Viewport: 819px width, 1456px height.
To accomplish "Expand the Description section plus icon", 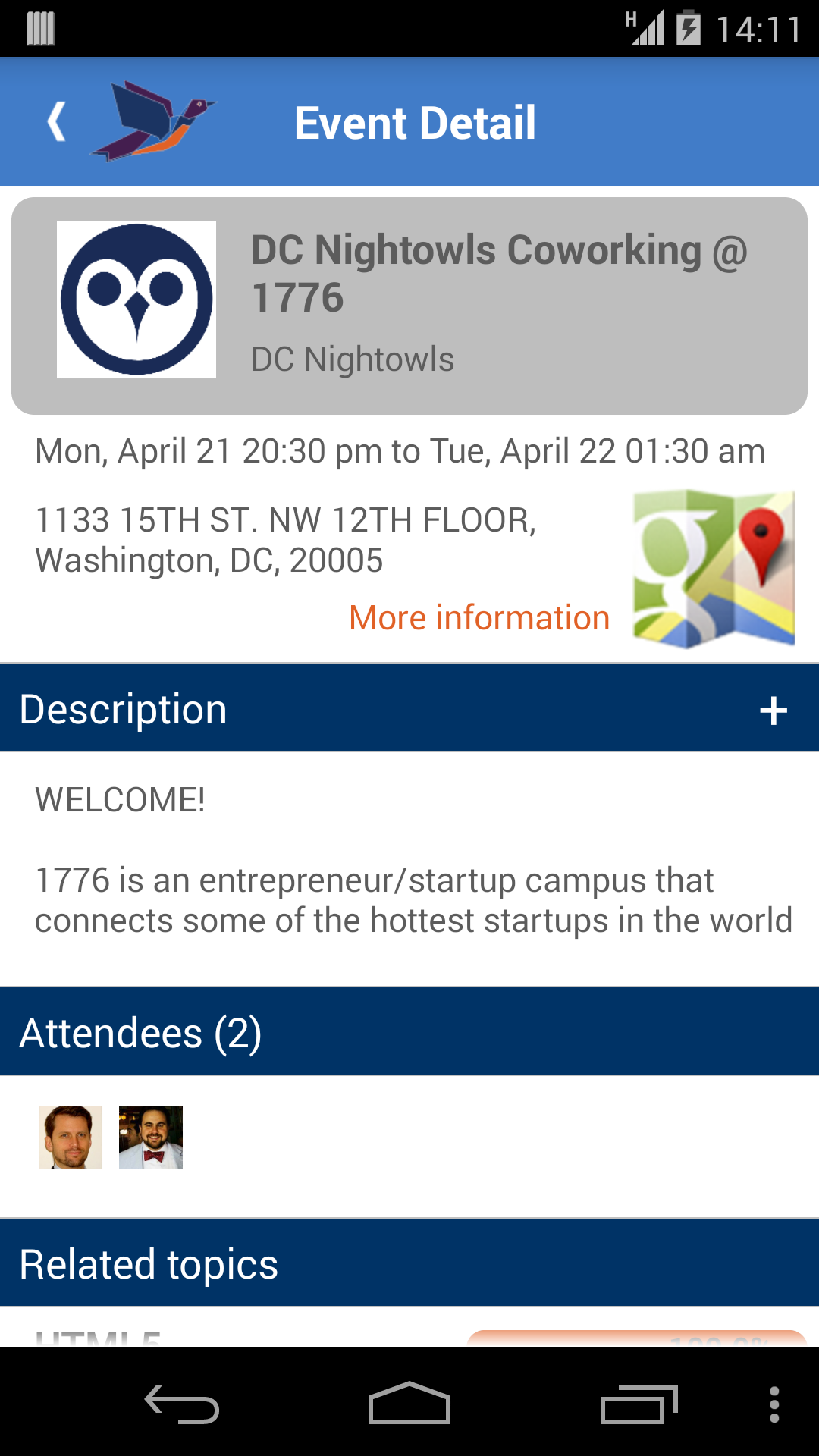I will tap(773, 711).
